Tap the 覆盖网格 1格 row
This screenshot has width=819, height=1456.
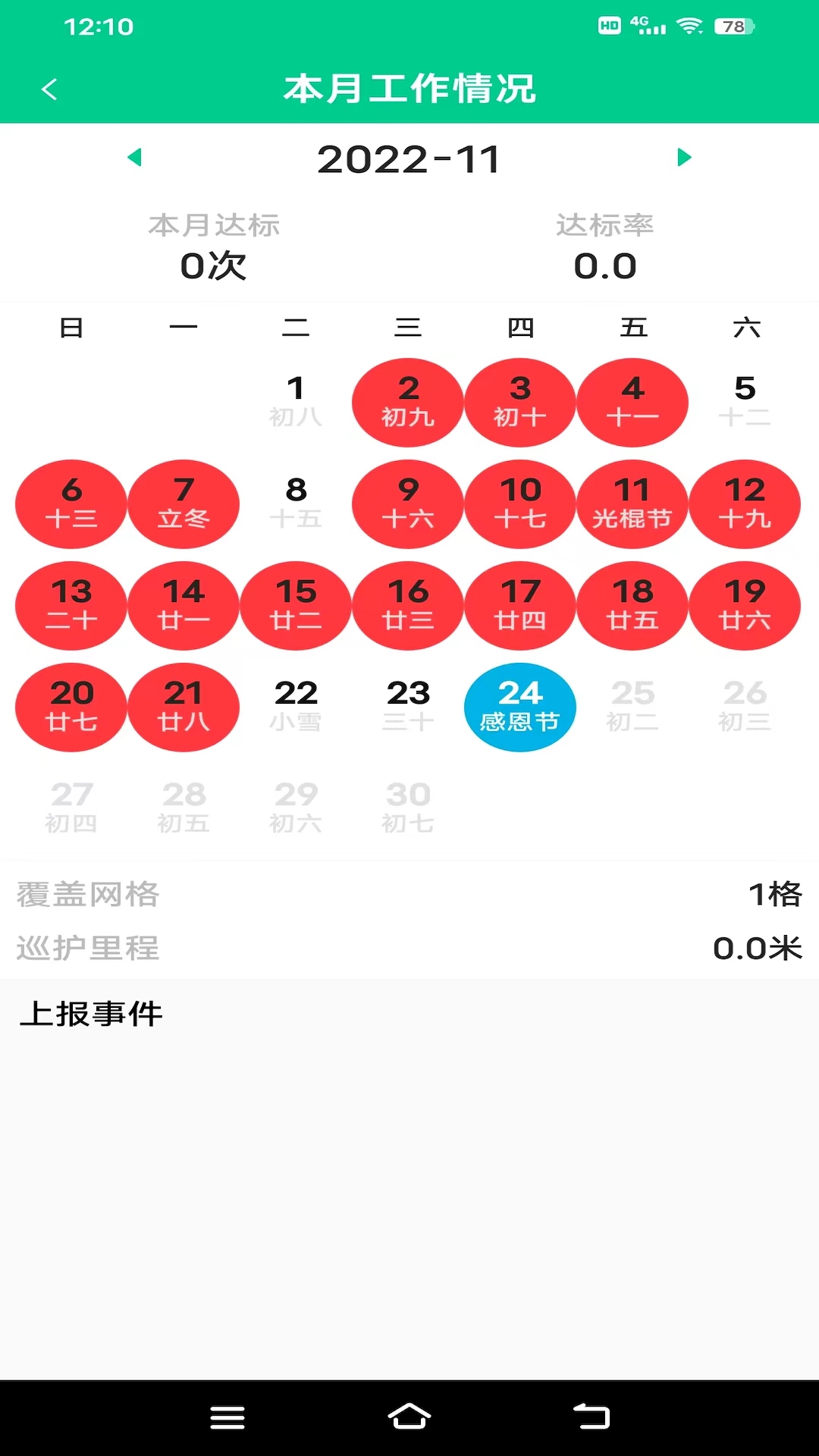click(409, 895)
